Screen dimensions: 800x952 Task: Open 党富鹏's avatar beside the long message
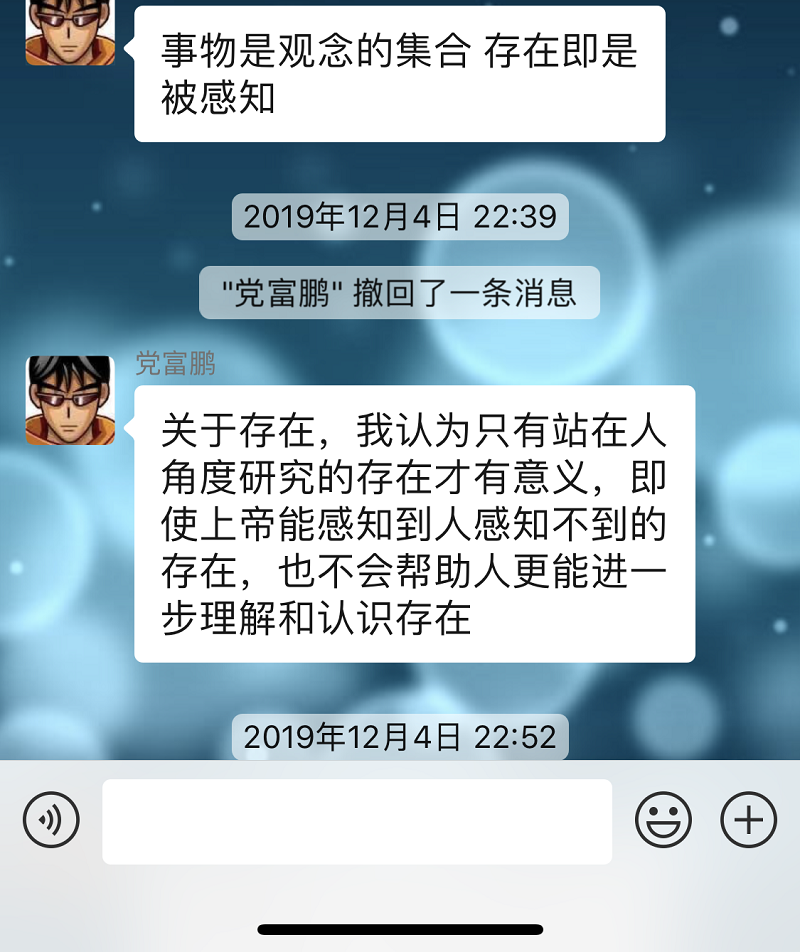coord(70,400)
